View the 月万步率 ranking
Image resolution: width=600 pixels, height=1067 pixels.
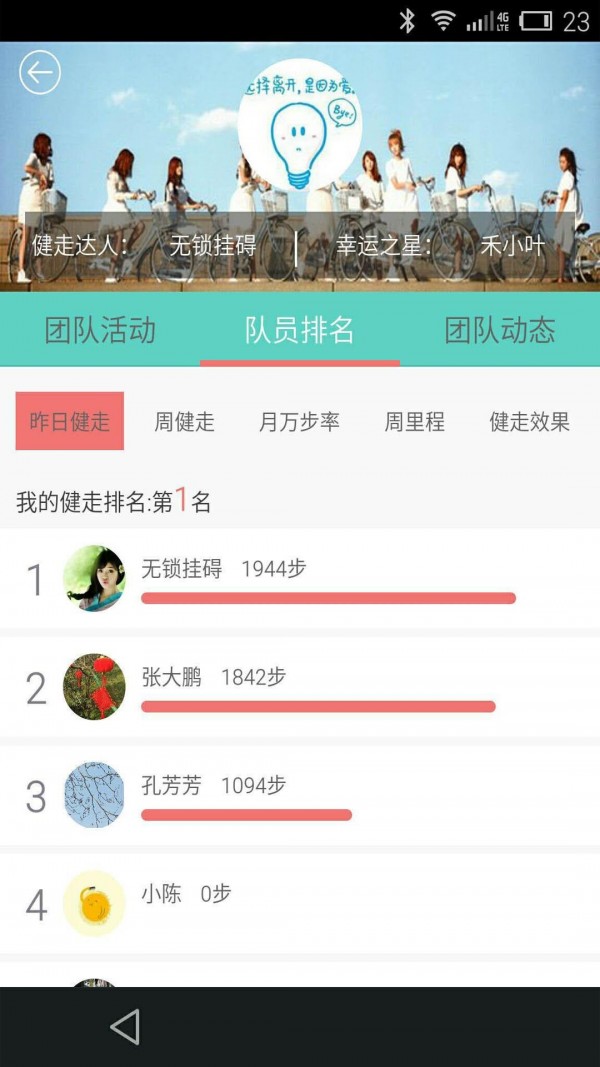tap(299, 422)
